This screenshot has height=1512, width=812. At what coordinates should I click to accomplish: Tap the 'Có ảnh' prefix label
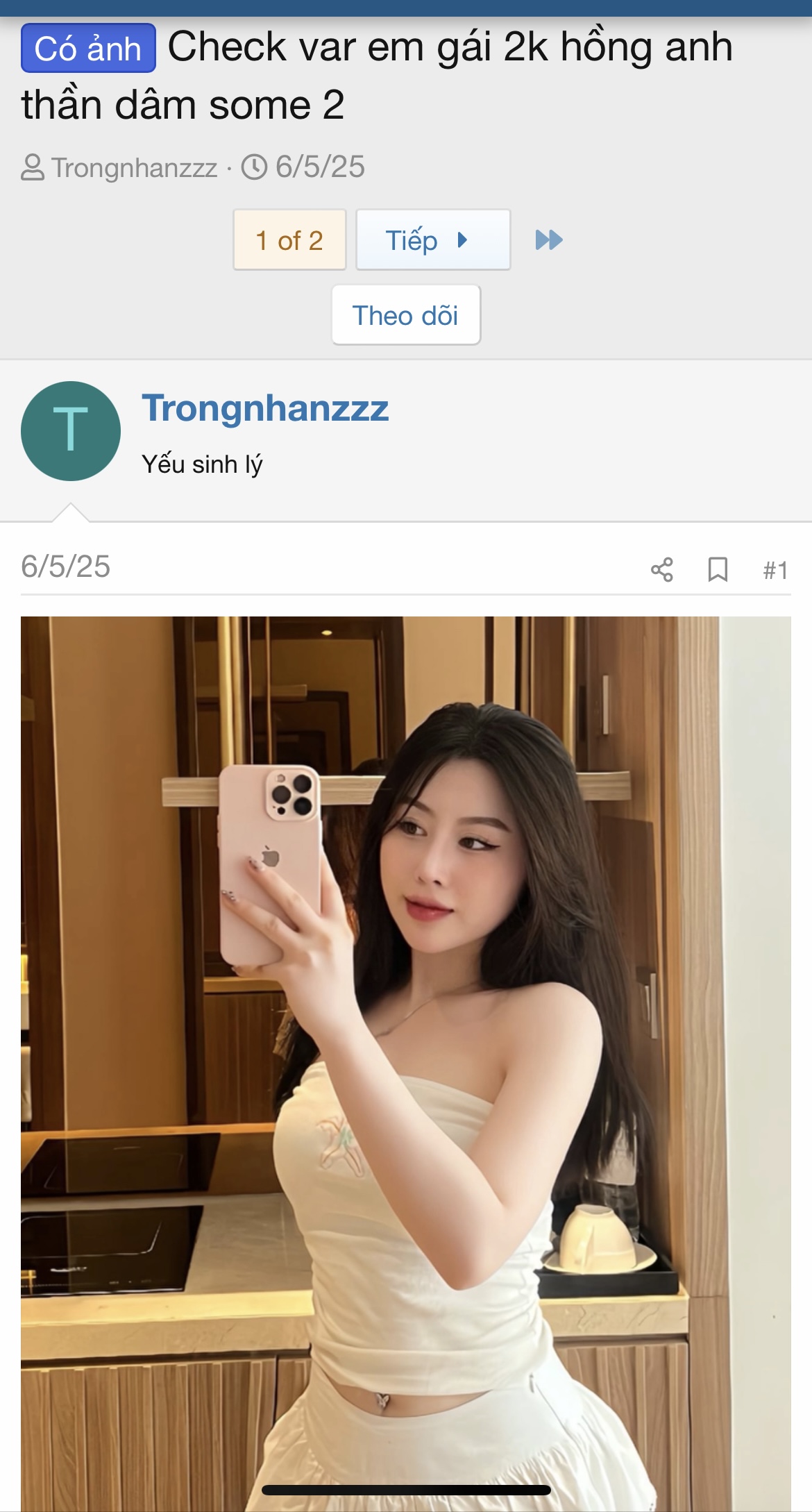pos(88,49)
